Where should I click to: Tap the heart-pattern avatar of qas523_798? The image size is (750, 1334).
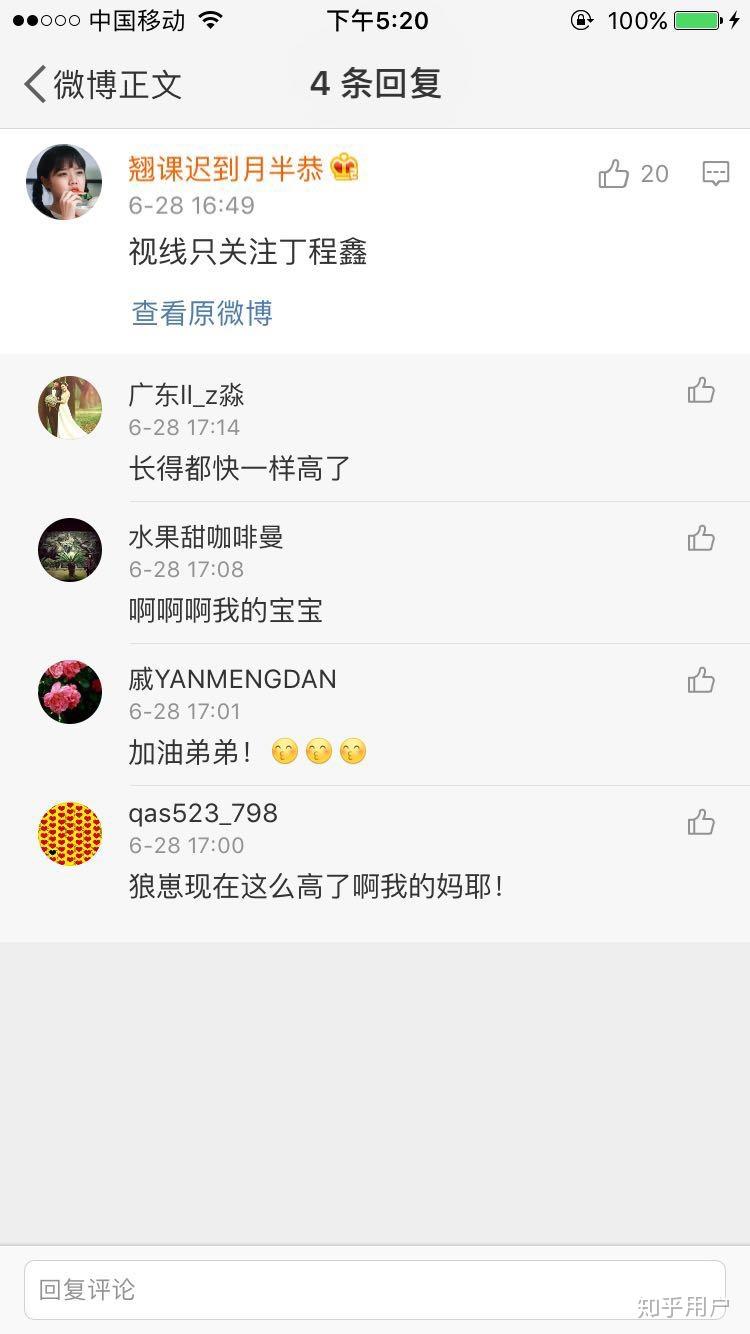[69, 834]
